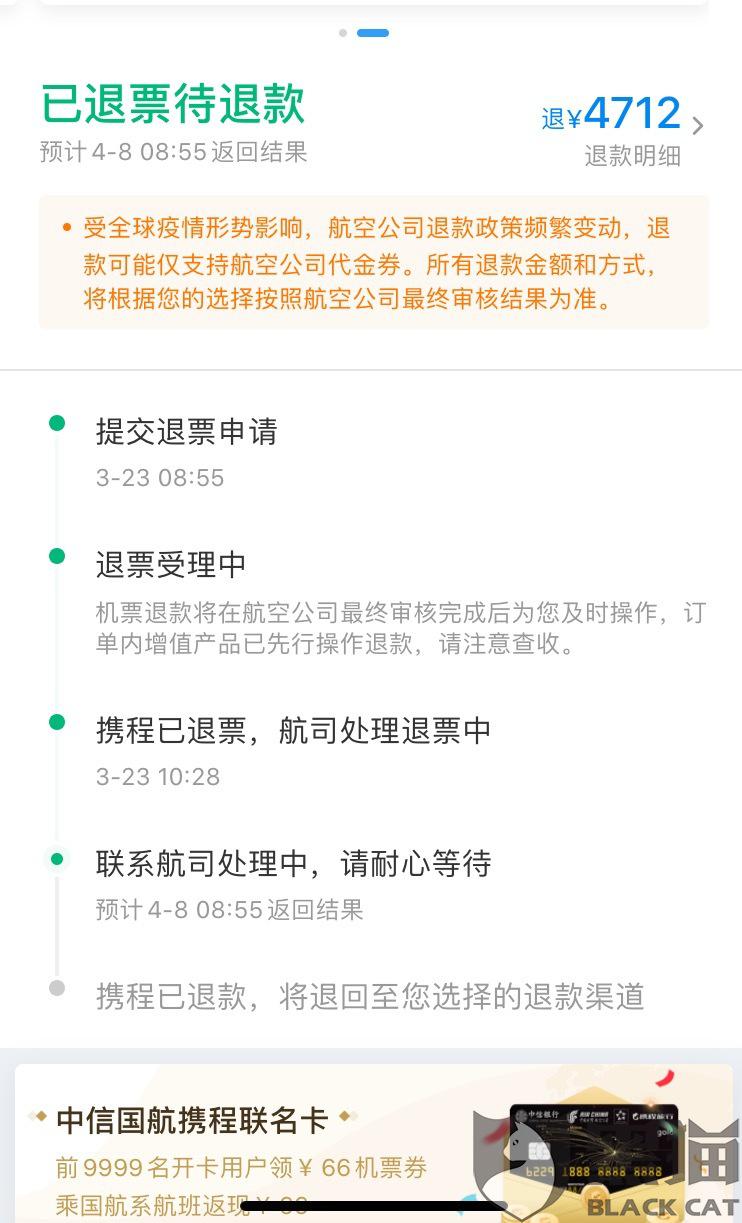Open the 中信国航携程联名卡 promotion card
The width and height of the screenshot is (742, 1223).
[373, 1143]
